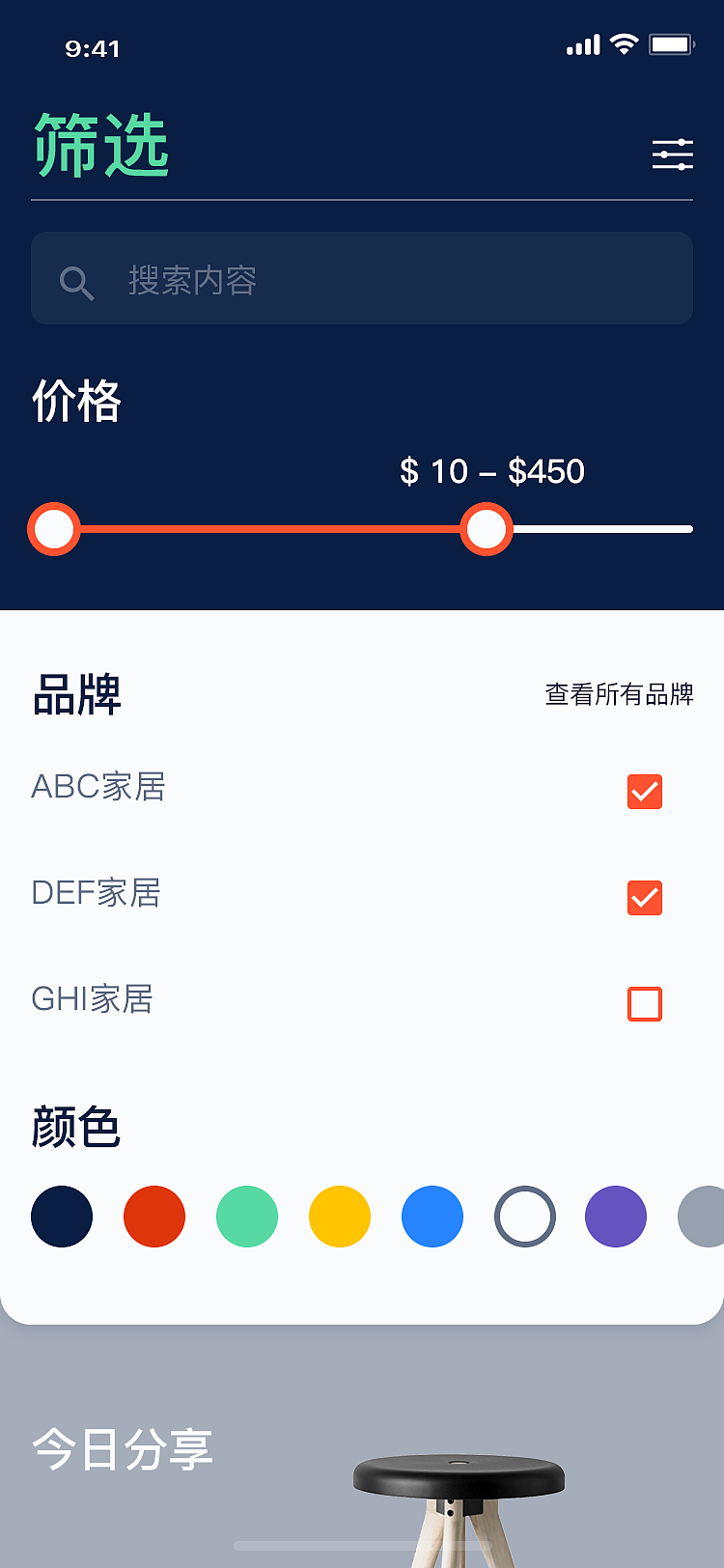Click the right price slider handle at $450

(x=486, y=529)
